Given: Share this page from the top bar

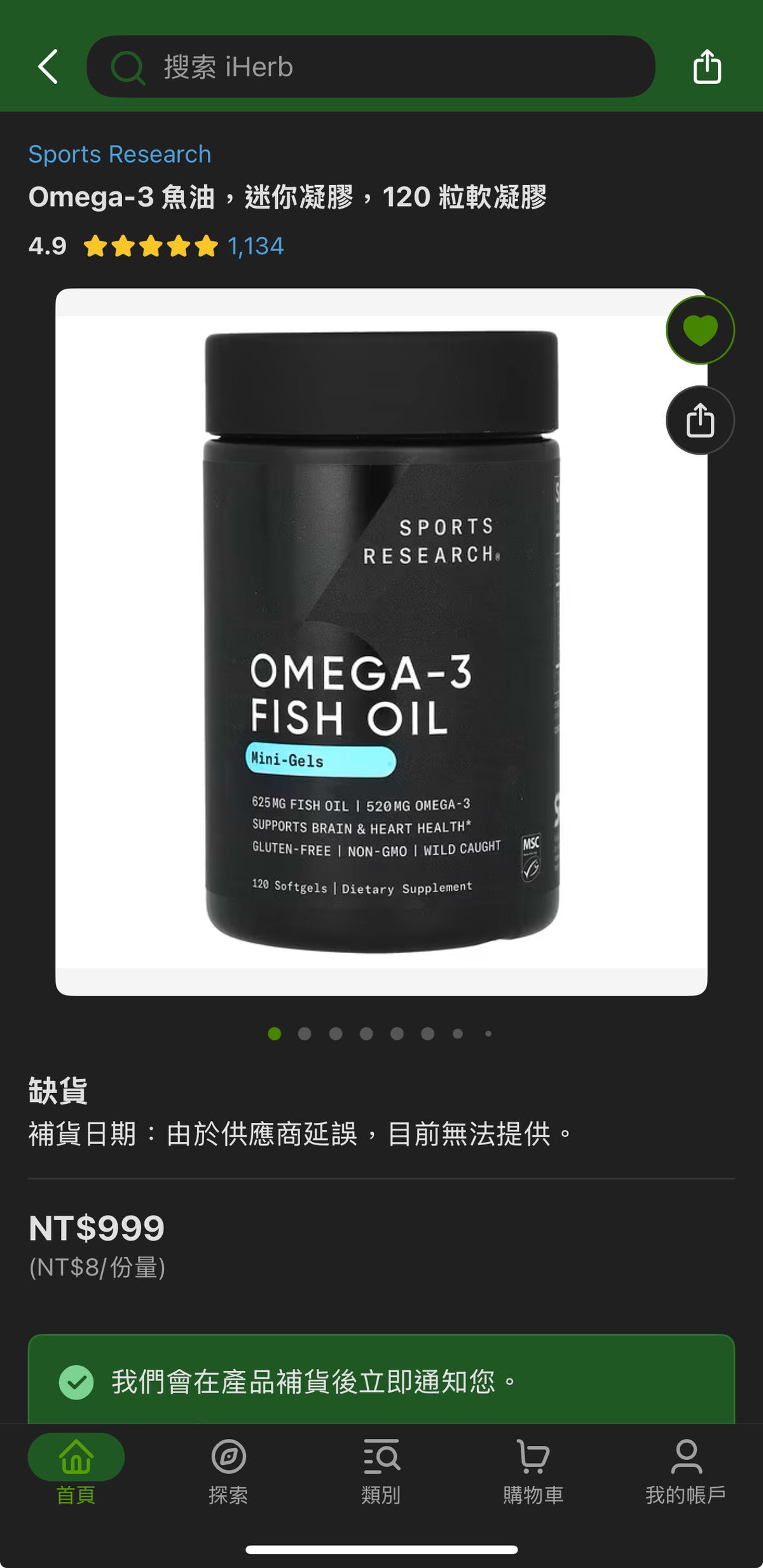Looking at the screenshot, I should click(x=706, y=67).
